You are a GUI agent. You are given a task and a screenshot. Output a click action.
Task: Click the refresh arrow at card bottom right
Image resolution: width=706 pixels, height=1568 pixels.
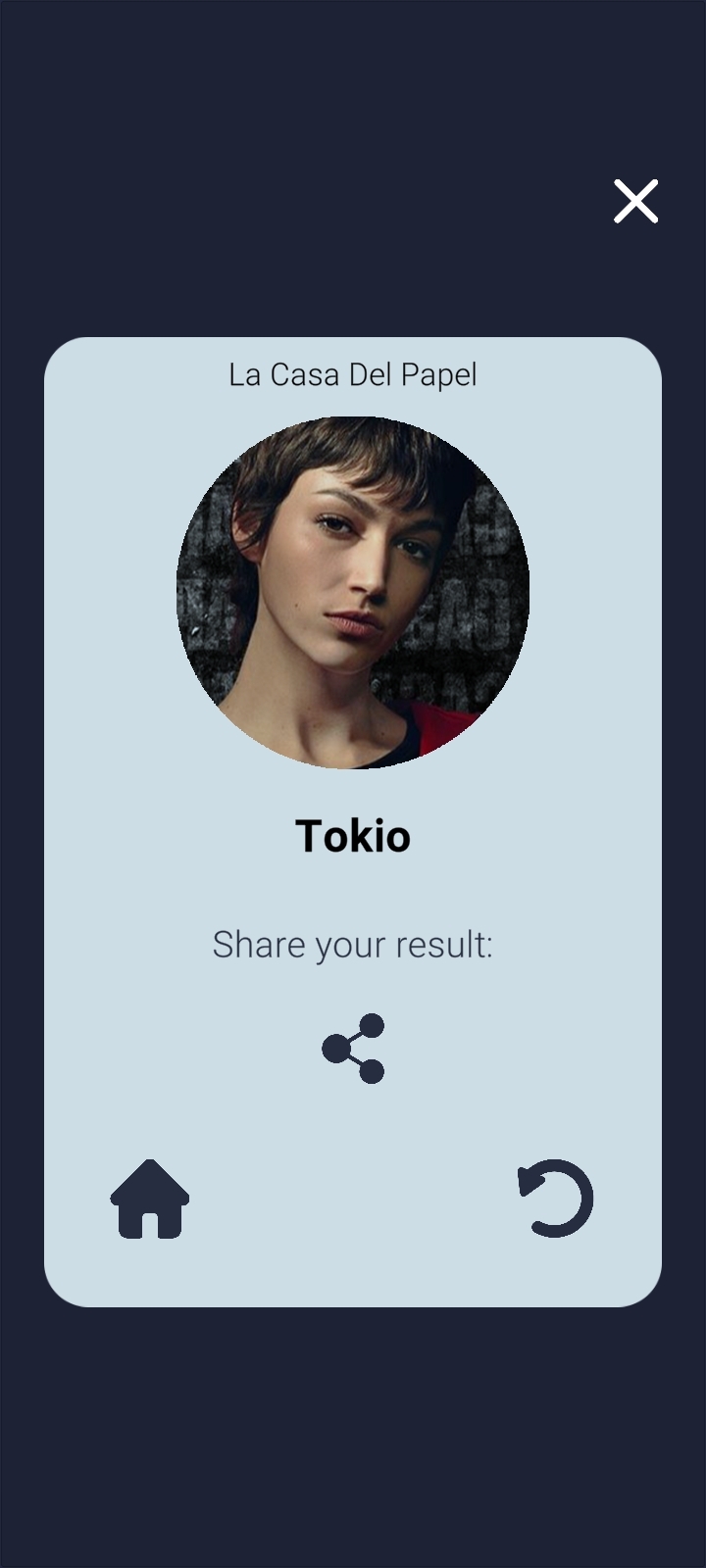pos(554,1198)
